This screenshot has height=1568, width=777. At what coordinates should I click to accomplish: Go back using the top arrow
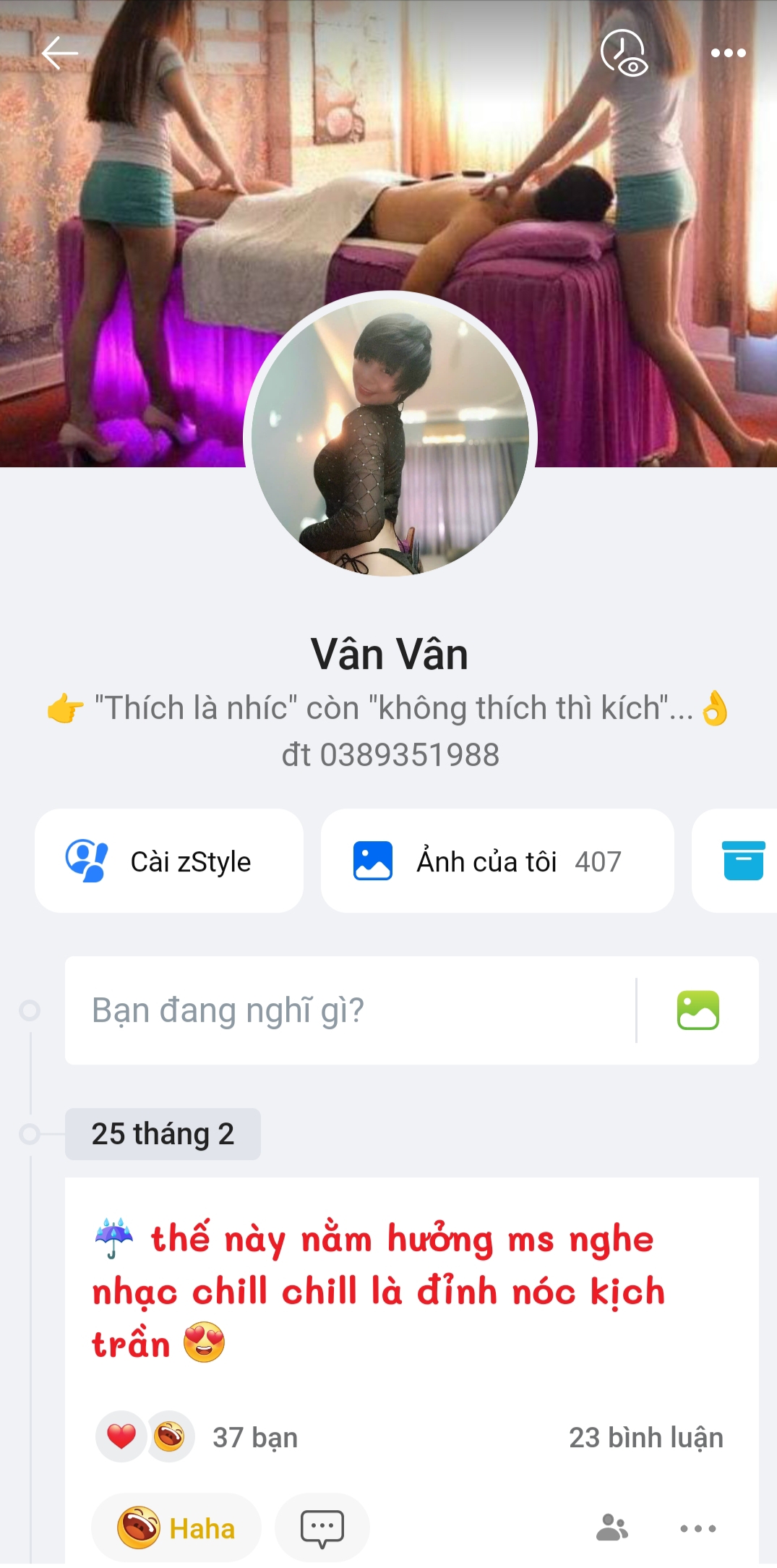59,53
